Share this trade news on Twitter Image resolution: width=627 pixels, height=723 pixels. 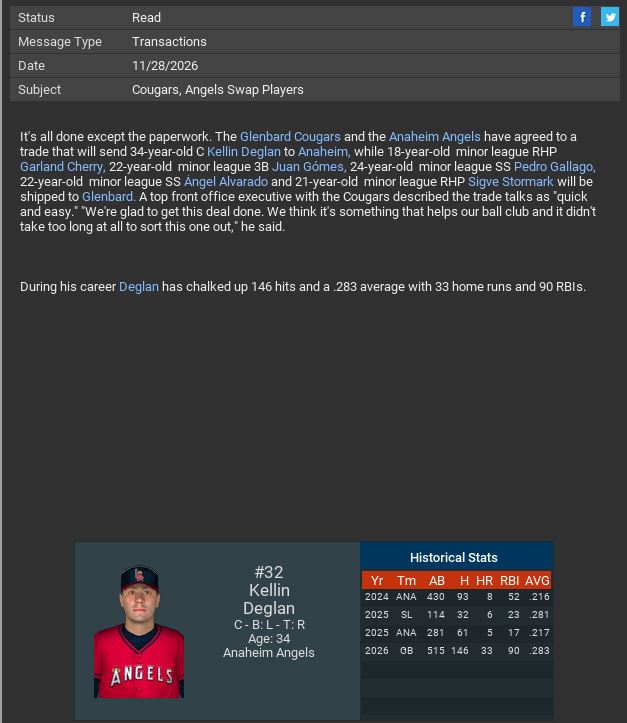609,17
